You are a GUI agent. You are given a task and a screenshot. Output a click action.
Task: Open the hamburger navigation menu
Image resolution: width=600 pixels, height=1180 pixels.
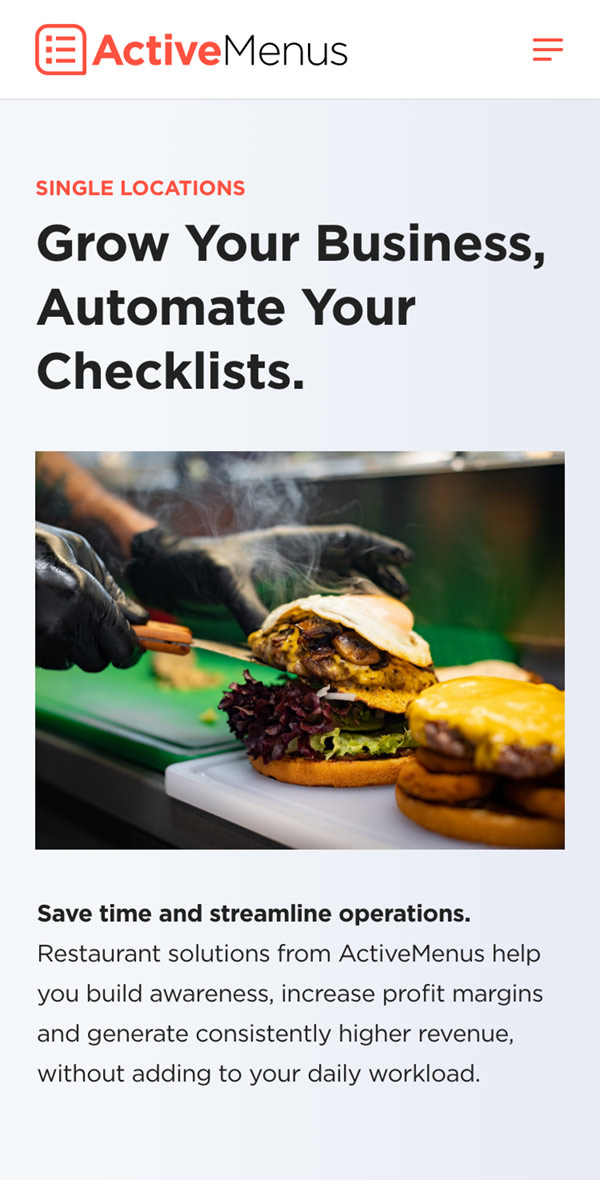point(547,50)
